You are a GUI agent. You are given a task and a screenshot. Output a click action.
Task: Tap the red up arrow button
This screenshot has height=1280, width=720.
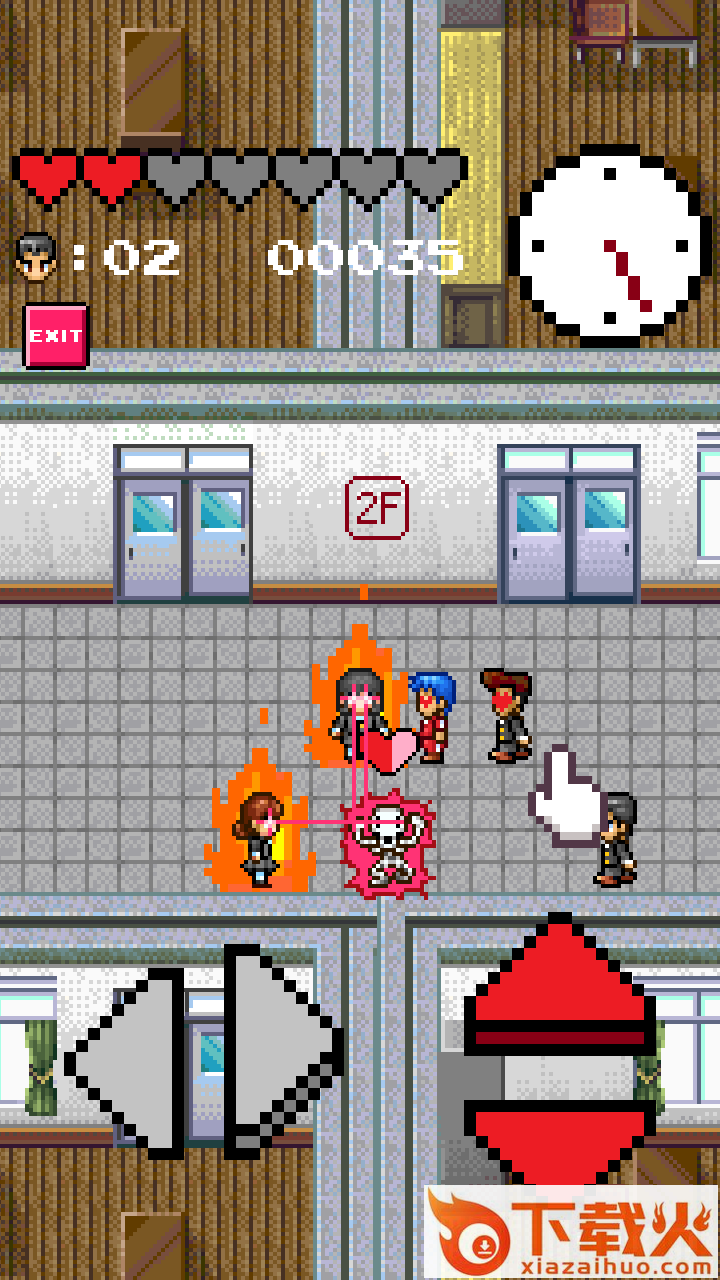559,990
